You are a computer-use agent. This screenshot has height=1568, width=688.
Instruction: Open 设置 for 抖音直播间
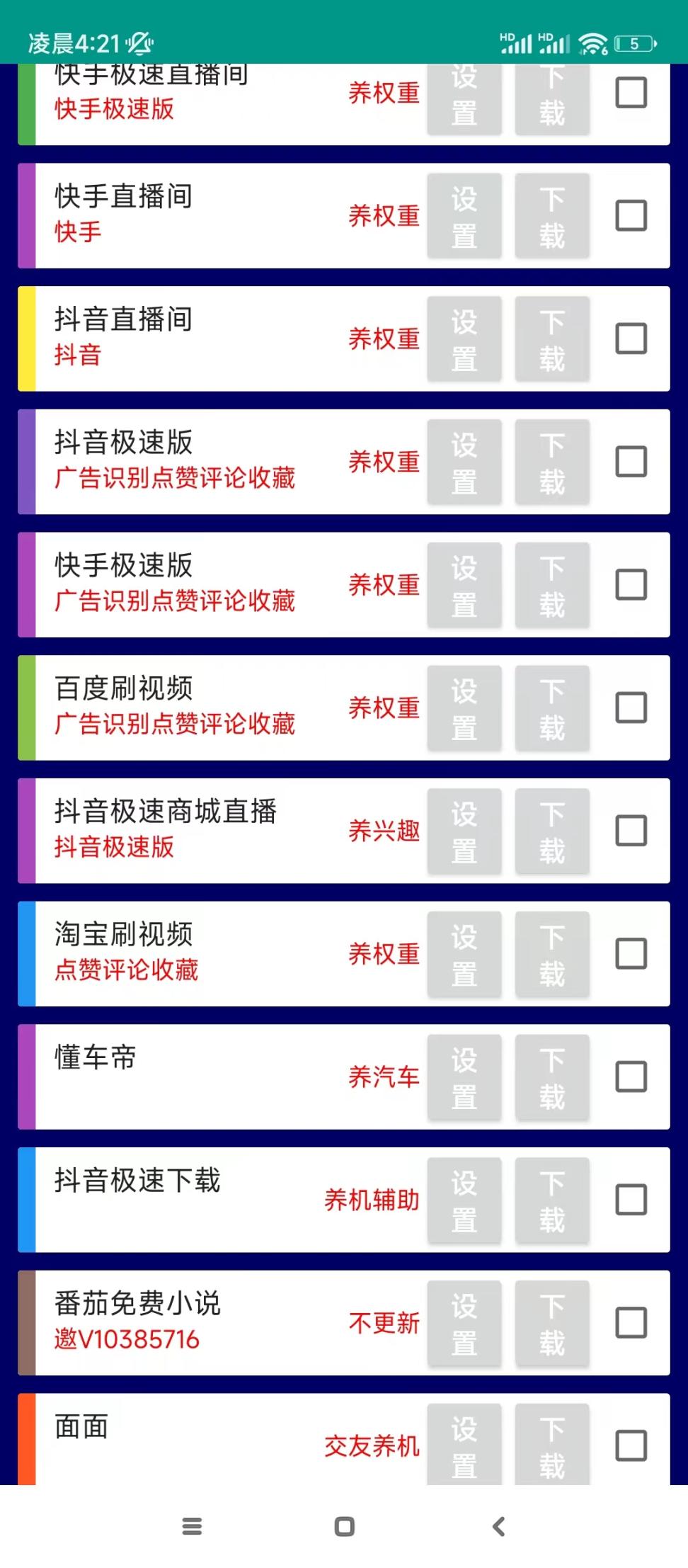tap(464, 339)
